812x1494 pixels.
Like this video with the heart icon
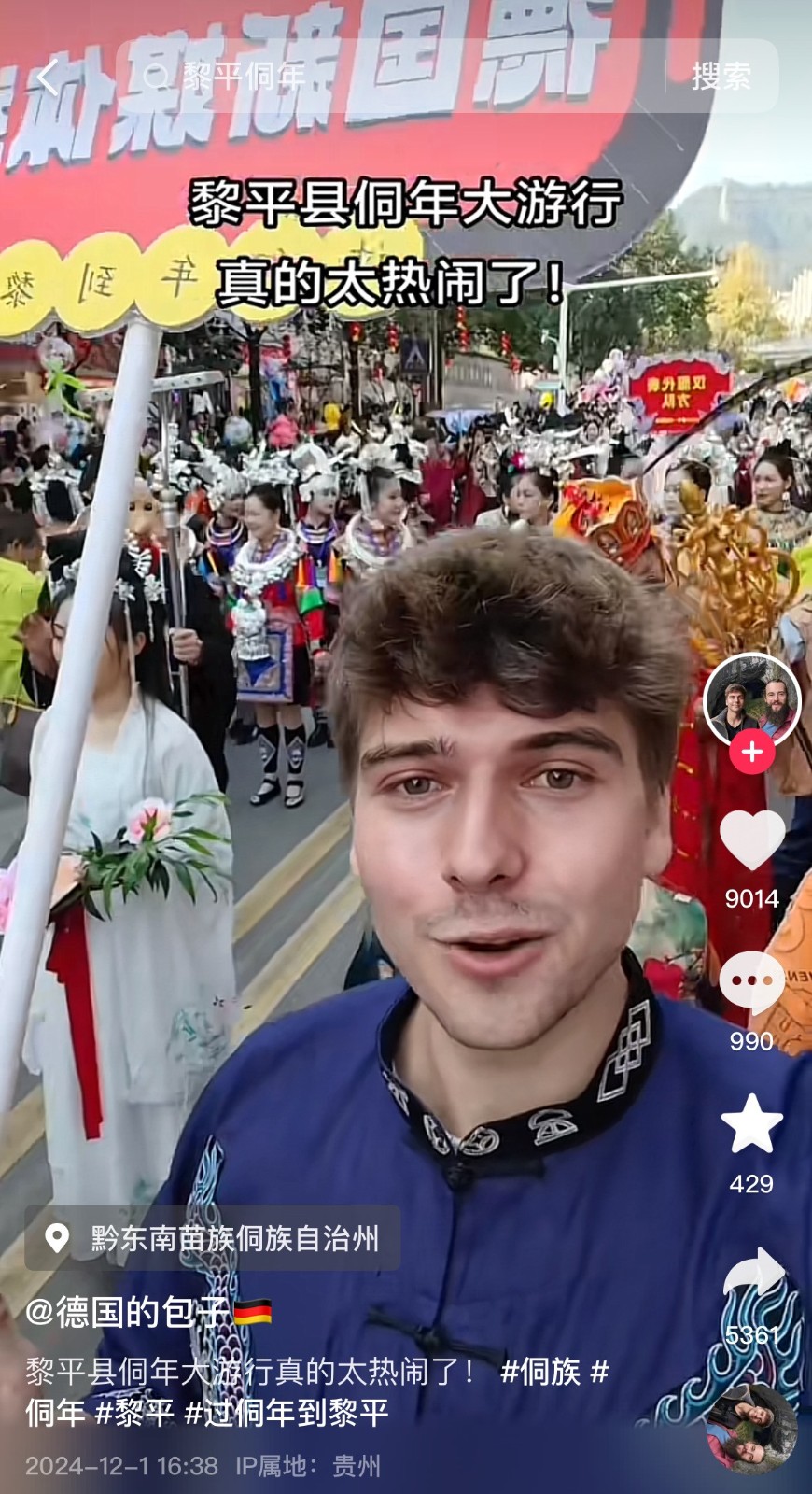(x=751, y=840)
